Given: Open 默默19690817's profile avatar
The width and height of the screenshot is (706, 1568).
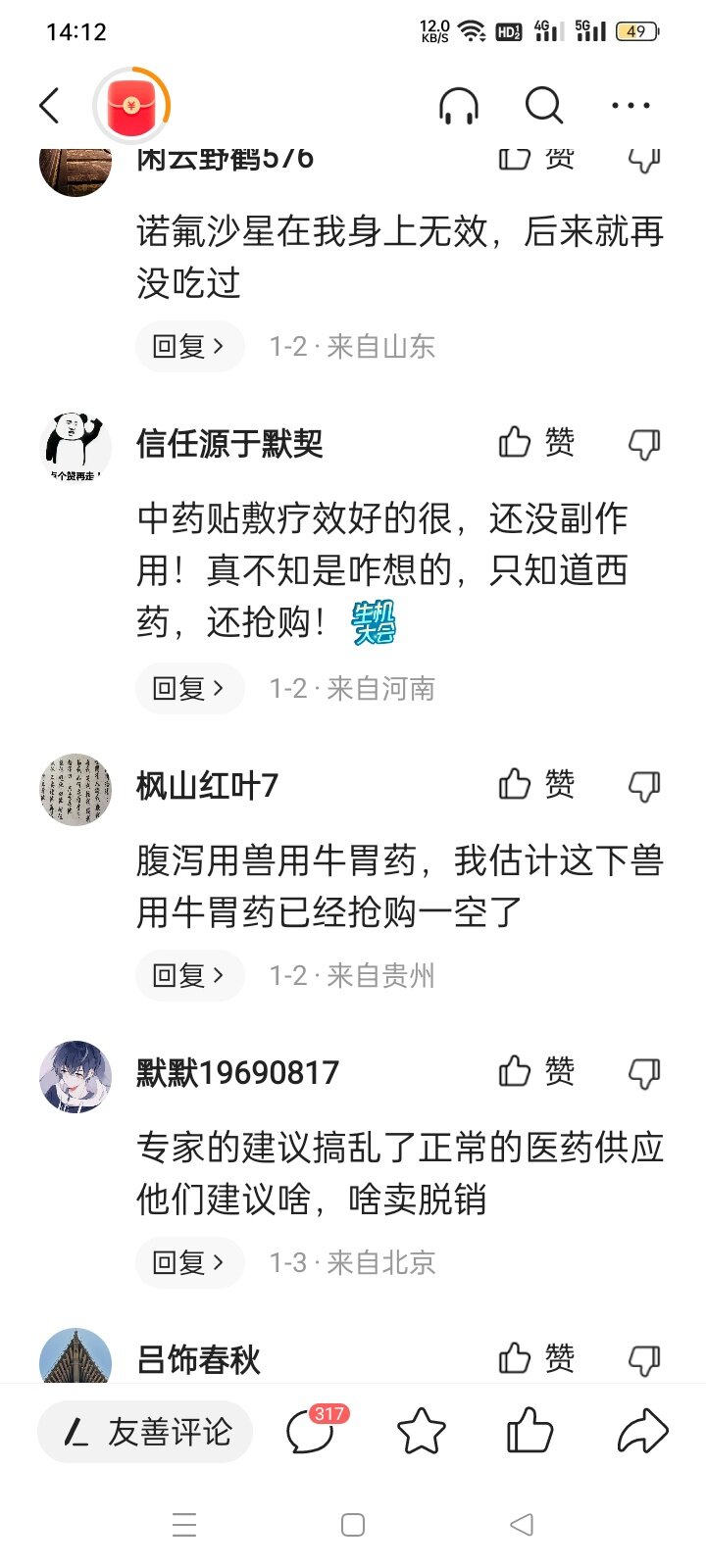Looking at the screenshot, I should (76, 1076).
